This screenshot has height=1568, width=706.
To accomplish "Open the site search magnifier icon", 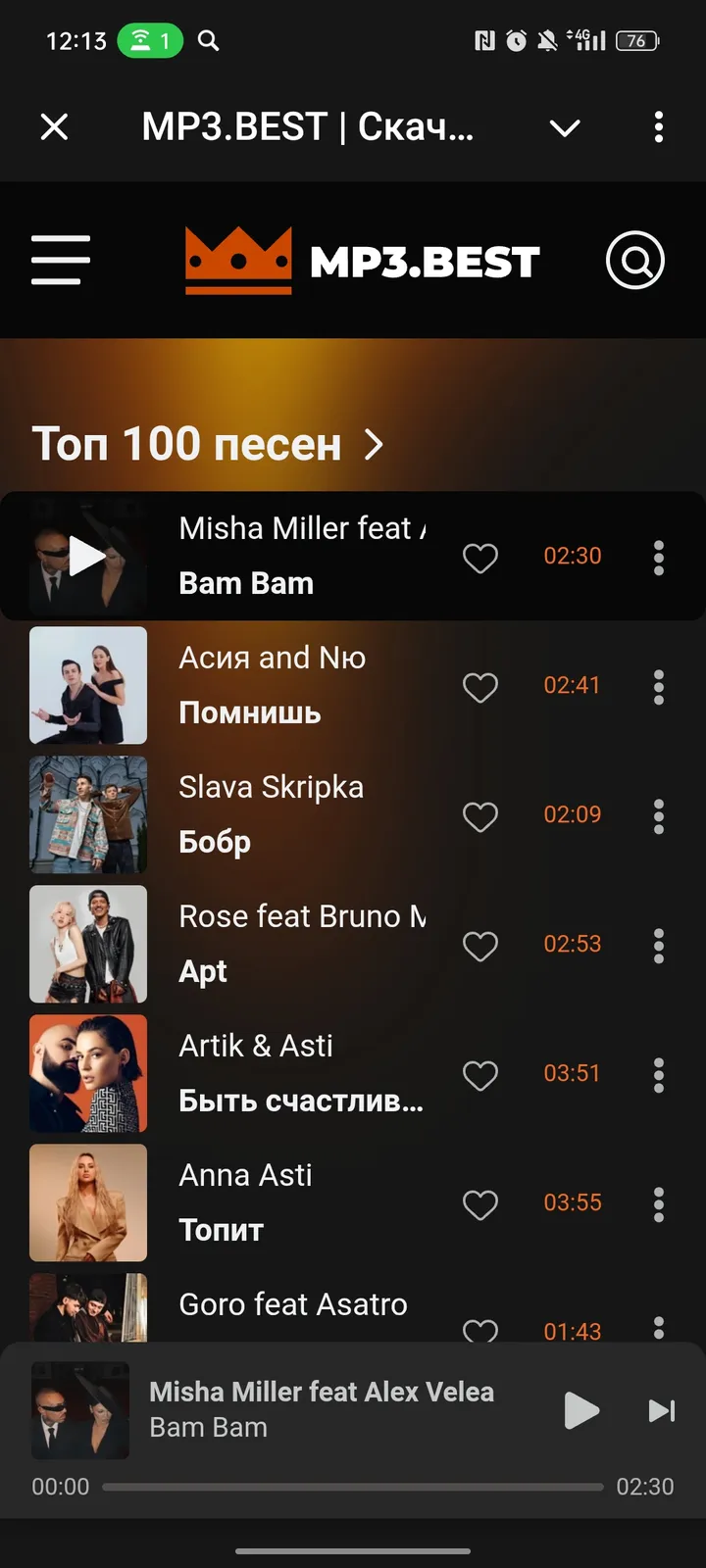I will pos(635,261).
